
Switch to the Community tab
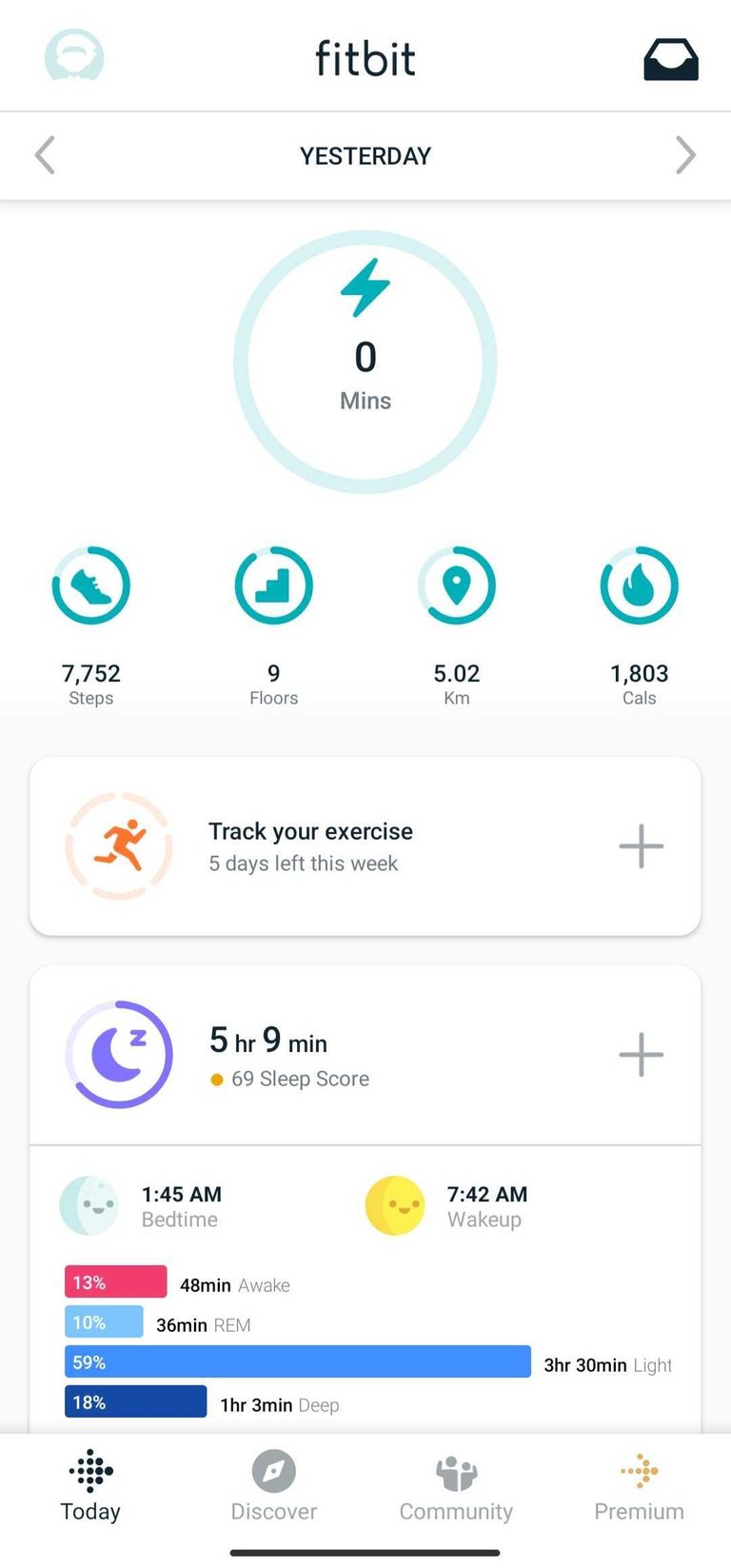click(456, 1487)
